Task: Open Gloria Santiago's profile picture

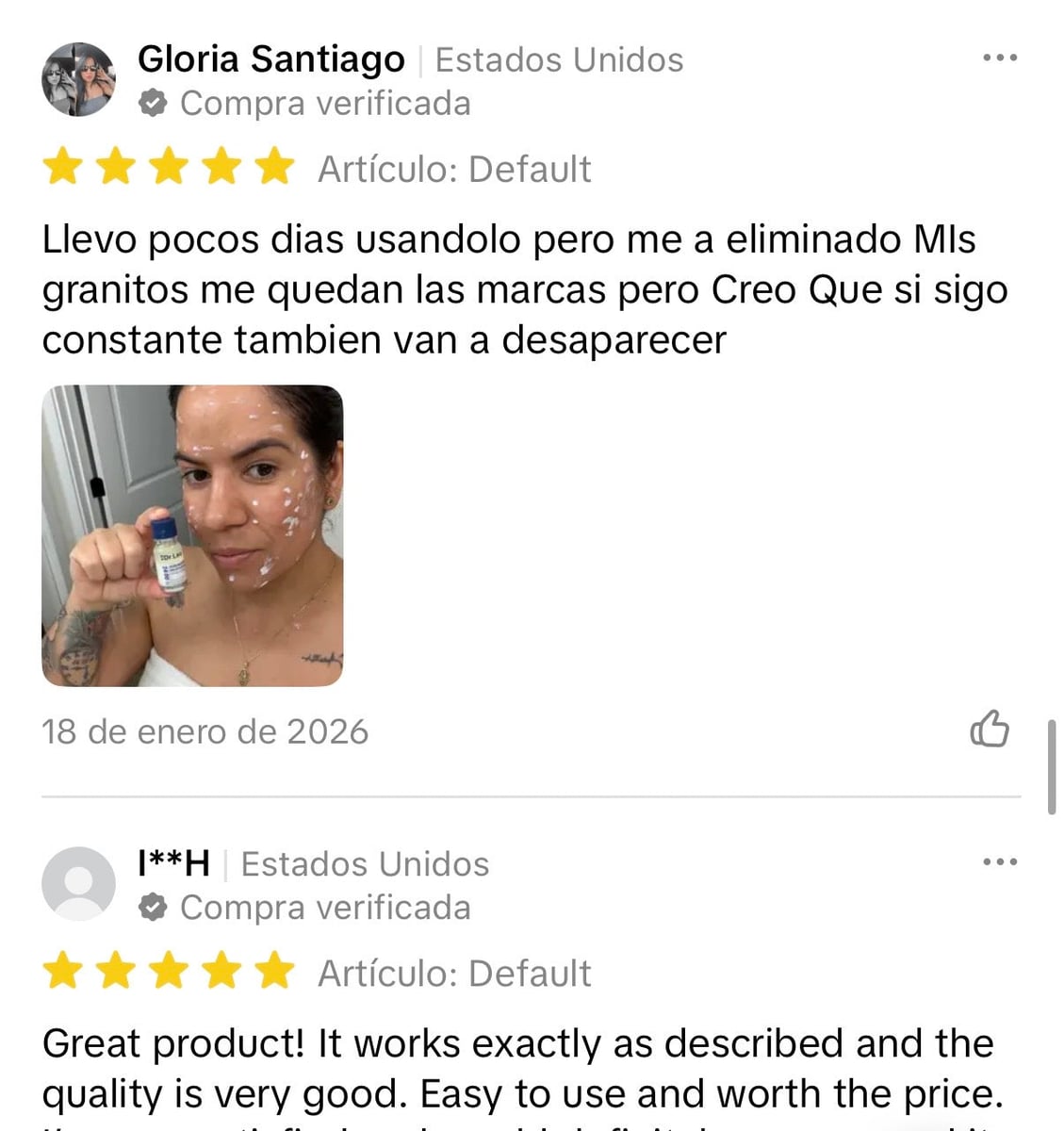Action: 78,79
